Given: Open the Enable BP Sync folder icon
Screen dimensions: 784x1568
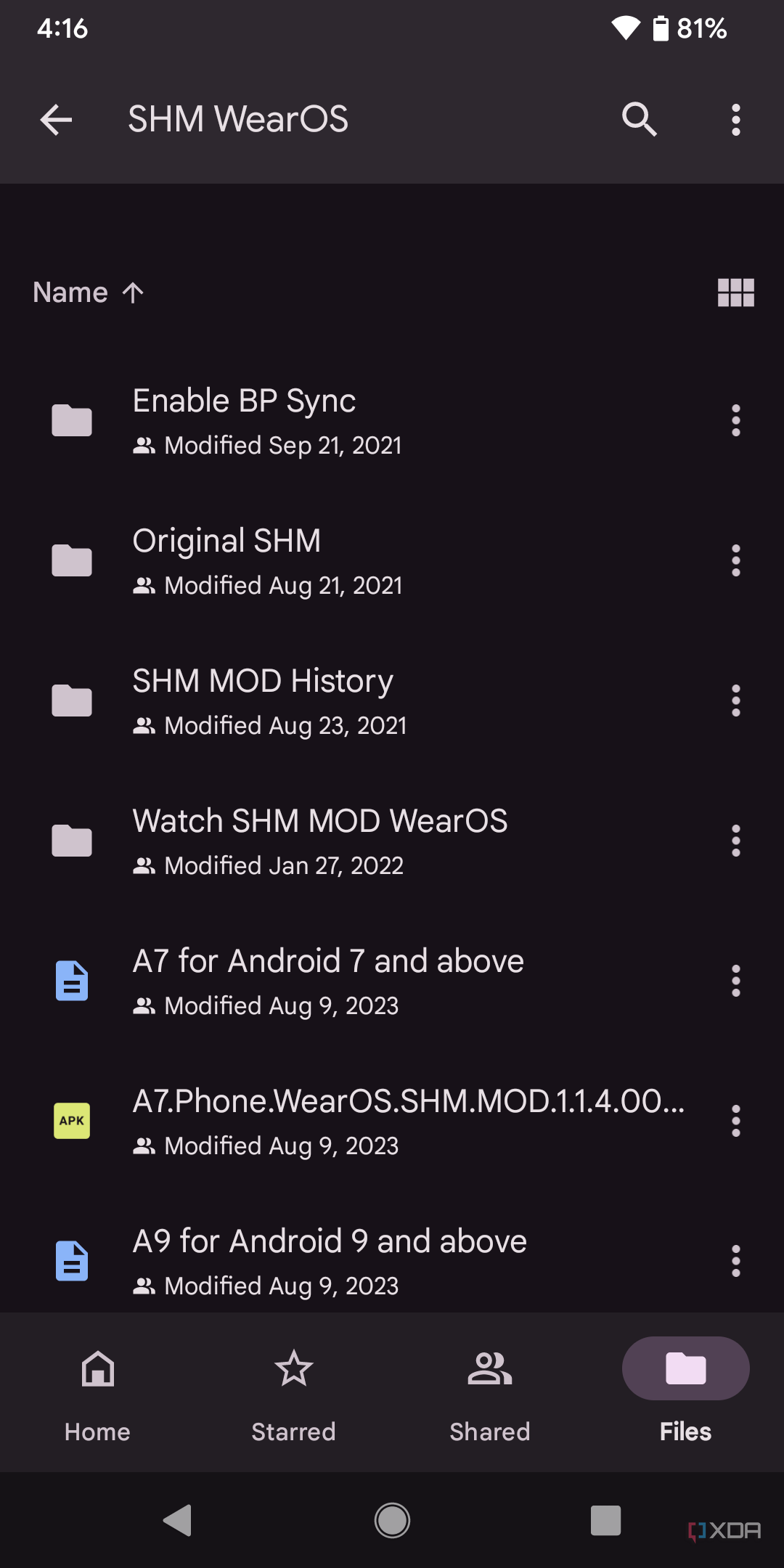Looking at the screenshot, I should pyautogui.click(x=71, y=420).
